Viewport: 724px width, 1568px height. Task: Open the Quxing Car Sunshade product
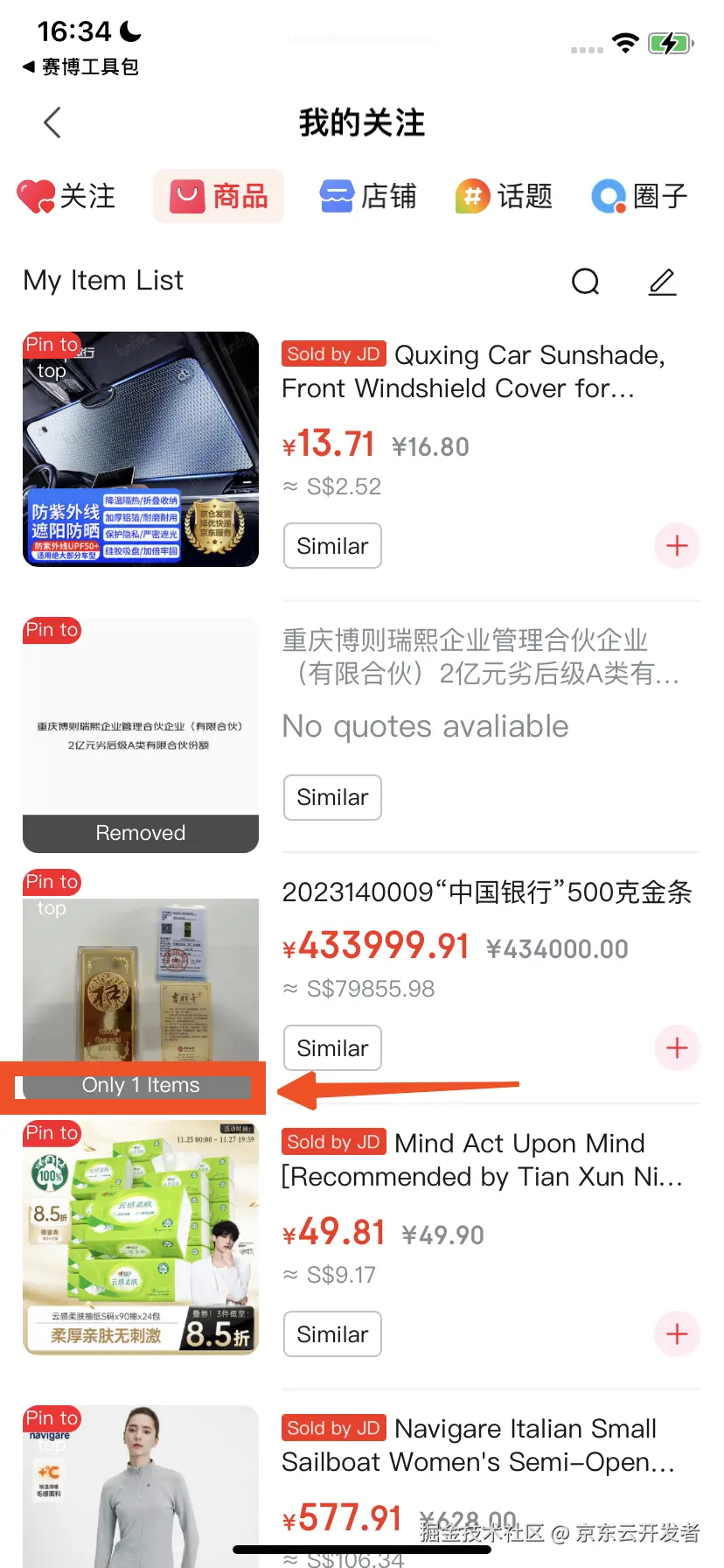click(x=472, y=372)
